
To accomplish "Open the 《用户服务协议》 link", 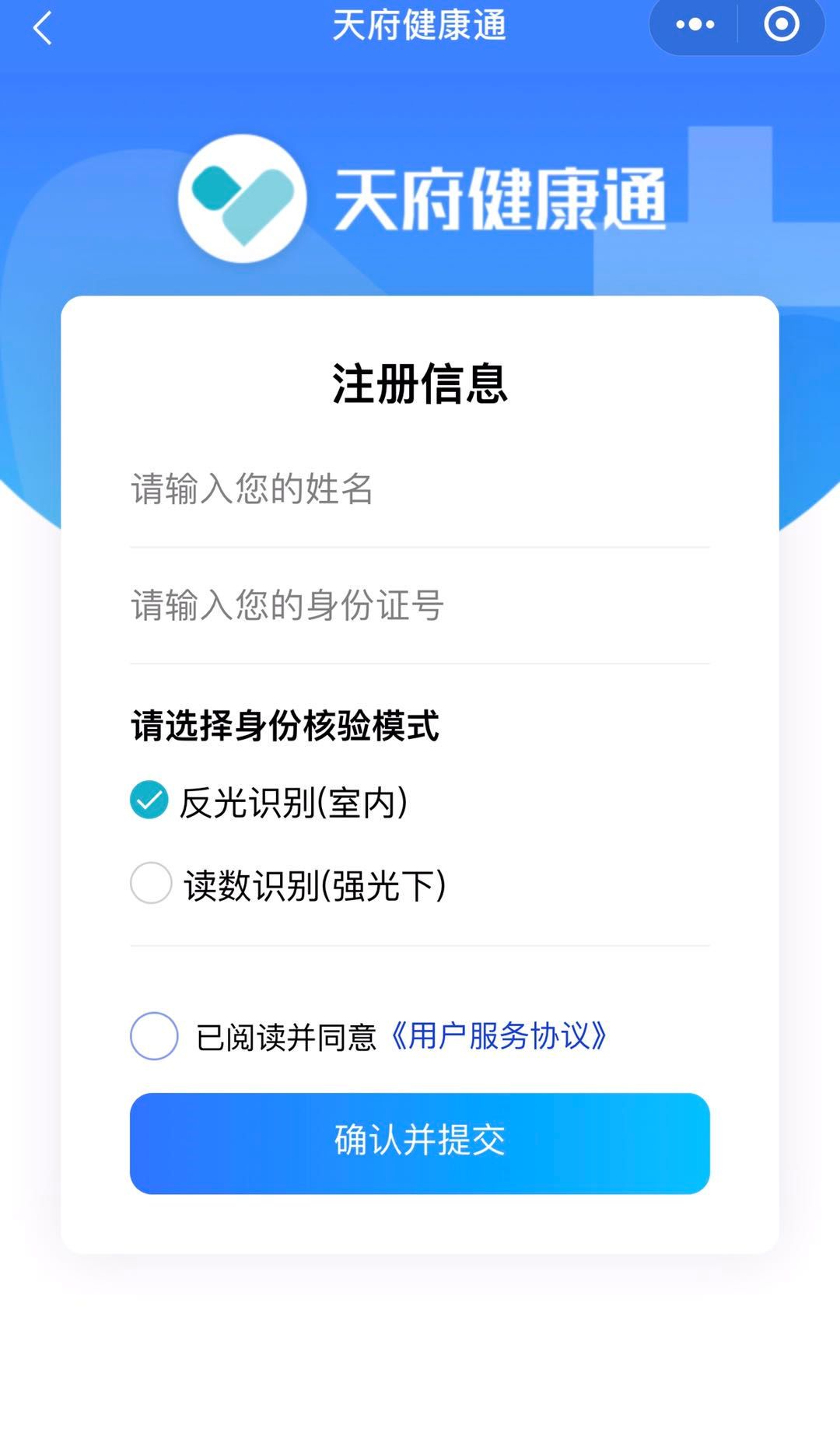I will click(x=498, y=1036).
